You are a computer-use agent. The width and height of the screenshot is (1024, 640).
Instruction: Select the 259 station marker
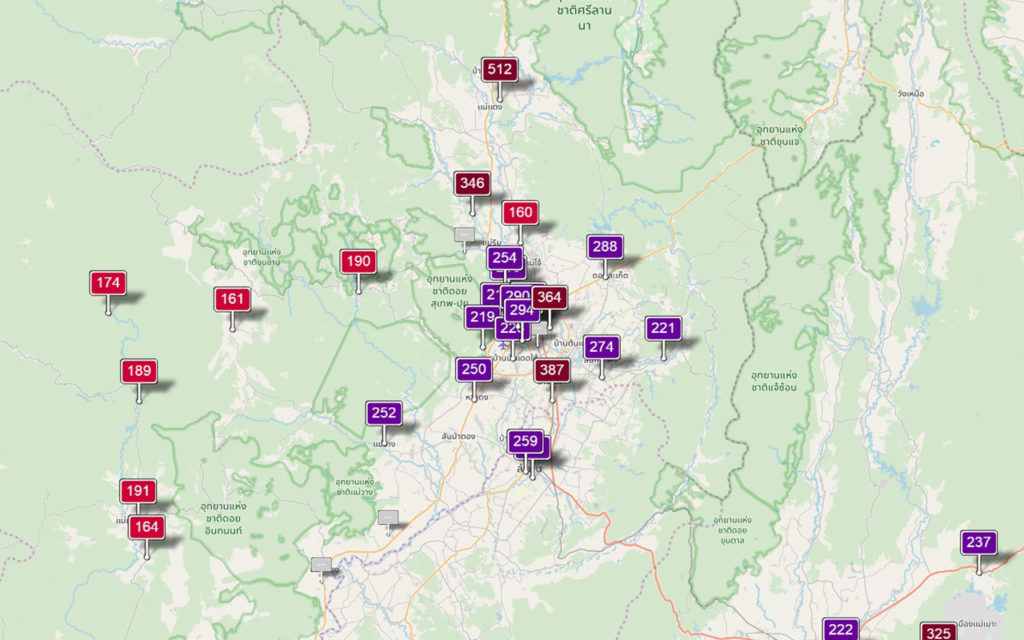tap(525, 441)
